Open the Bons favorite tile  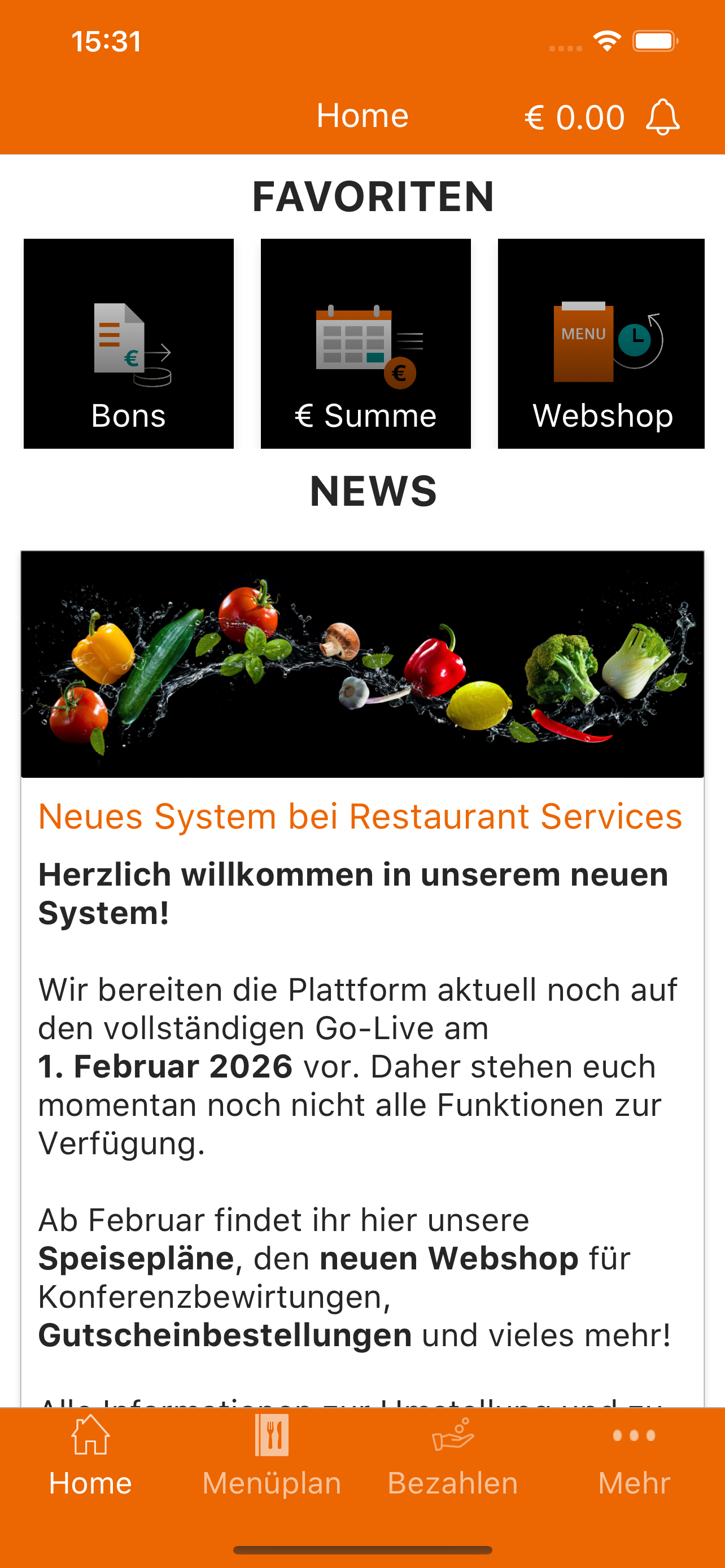[x=128, y=343]
